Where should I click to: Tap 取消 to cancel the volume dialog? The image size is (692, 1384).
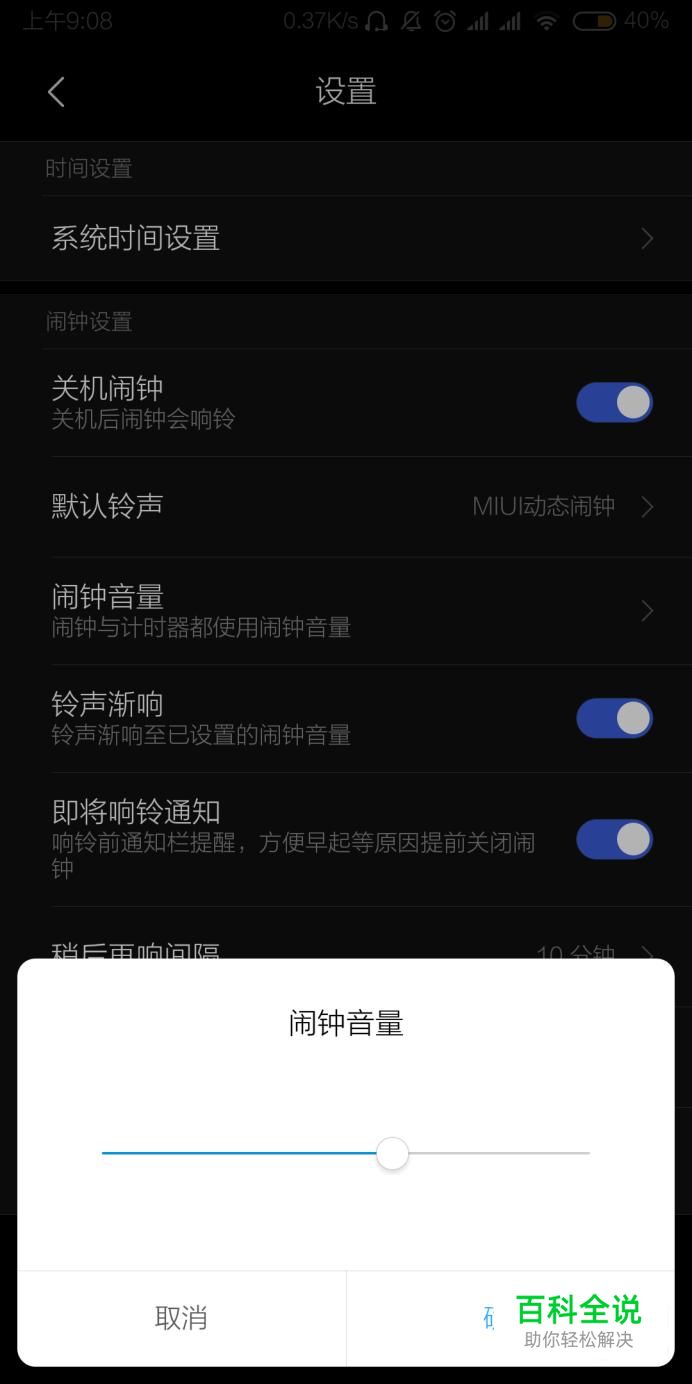coord(181,1318)
